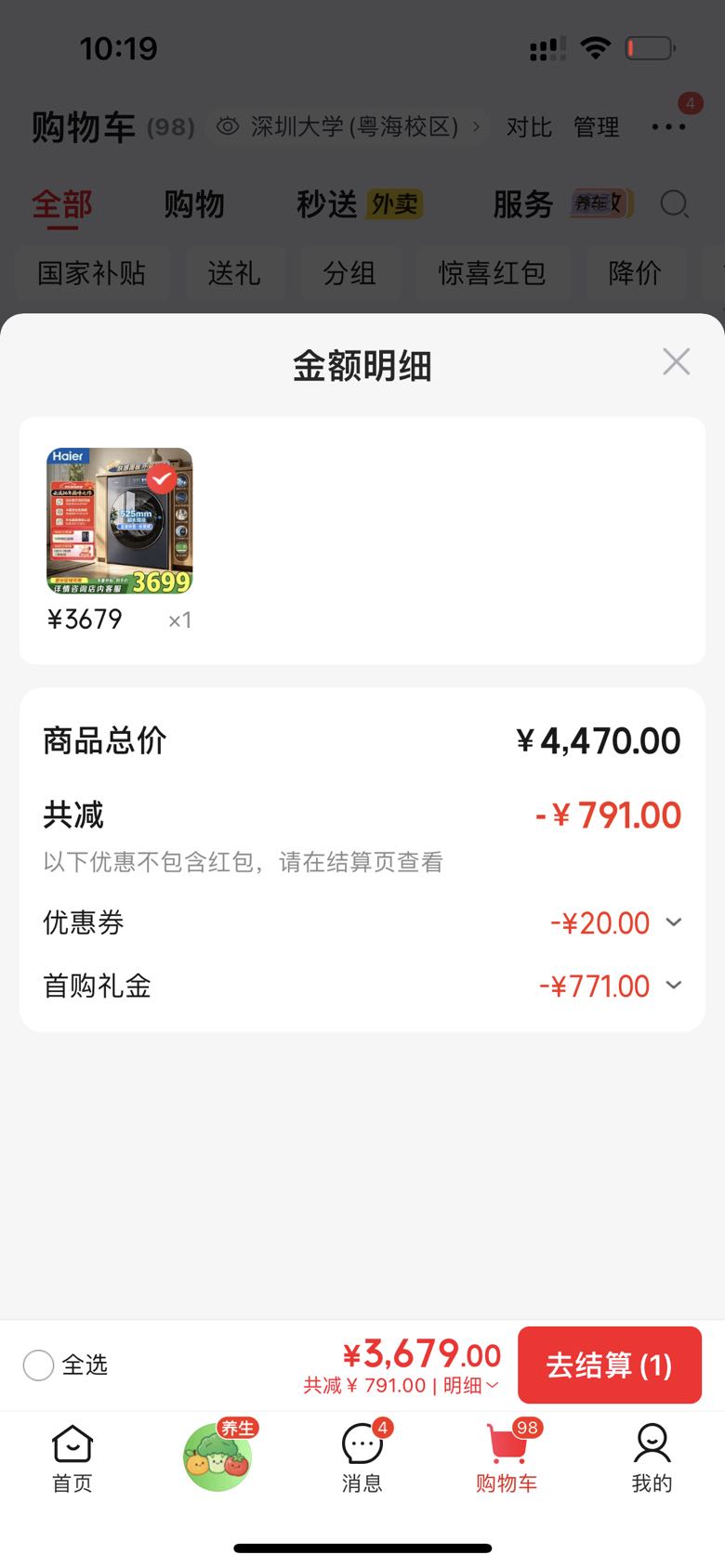
Task: Open the 购物车 bottom tab
Action: (x=507, y=1458)
